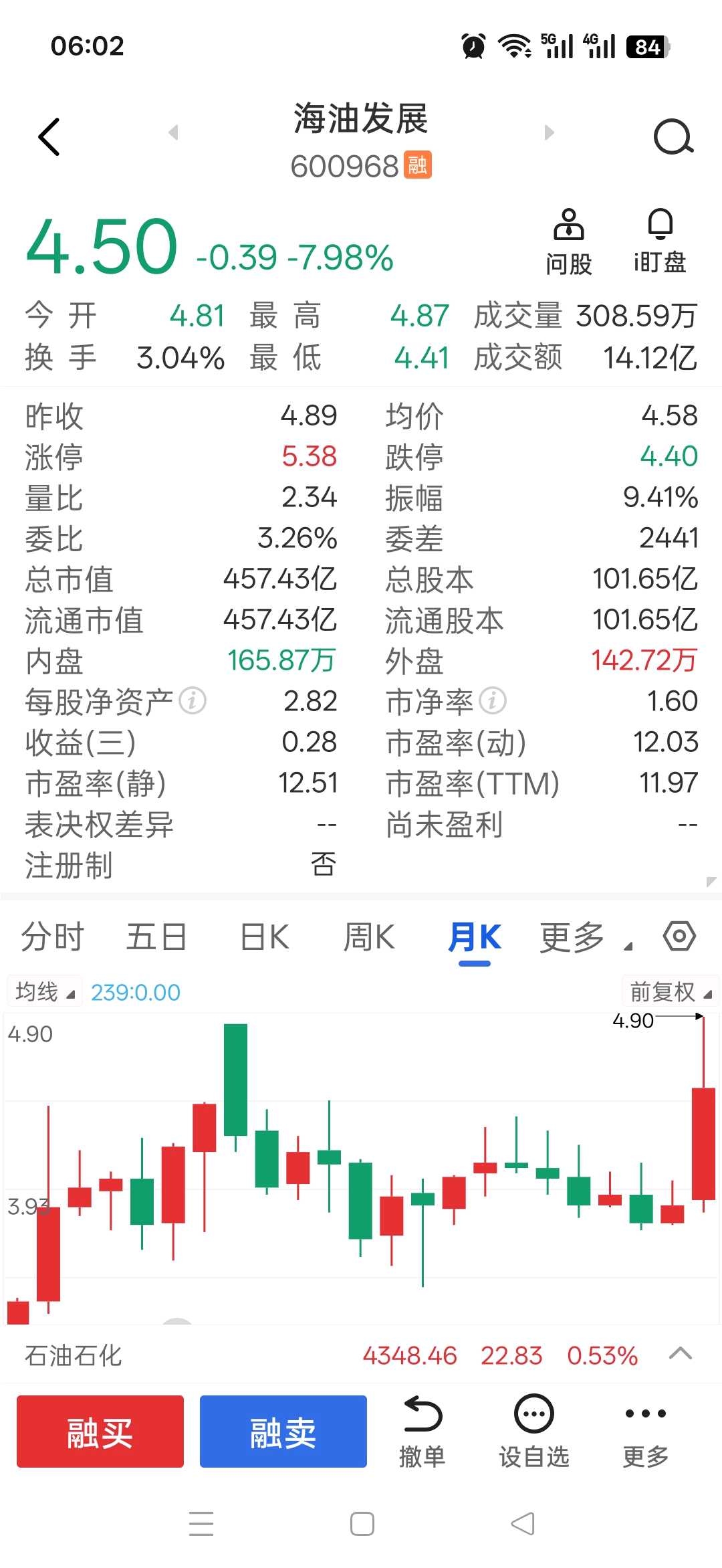Open the search magnifier icon
This screenshot has height=1568, width=722.
click(x=673, y=137)
